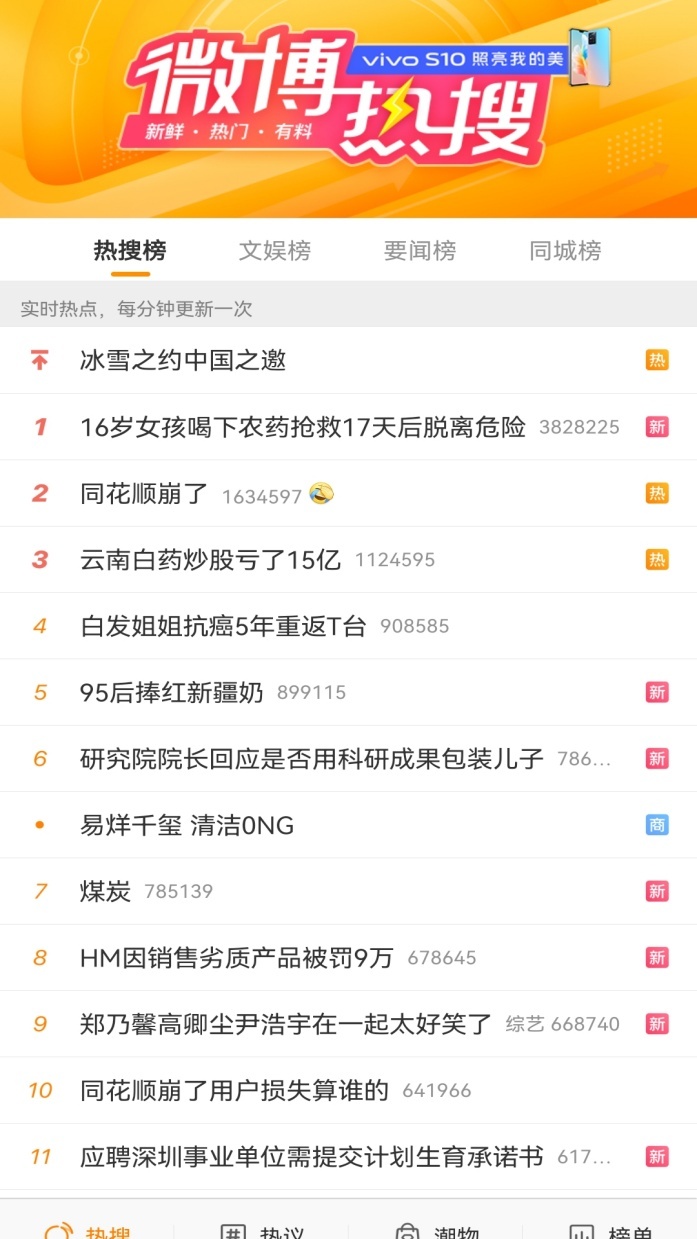Open topic 16岁女孩喝下农药抢救17天后脱离危险
697x1239 pixels.
click(302, 427)
